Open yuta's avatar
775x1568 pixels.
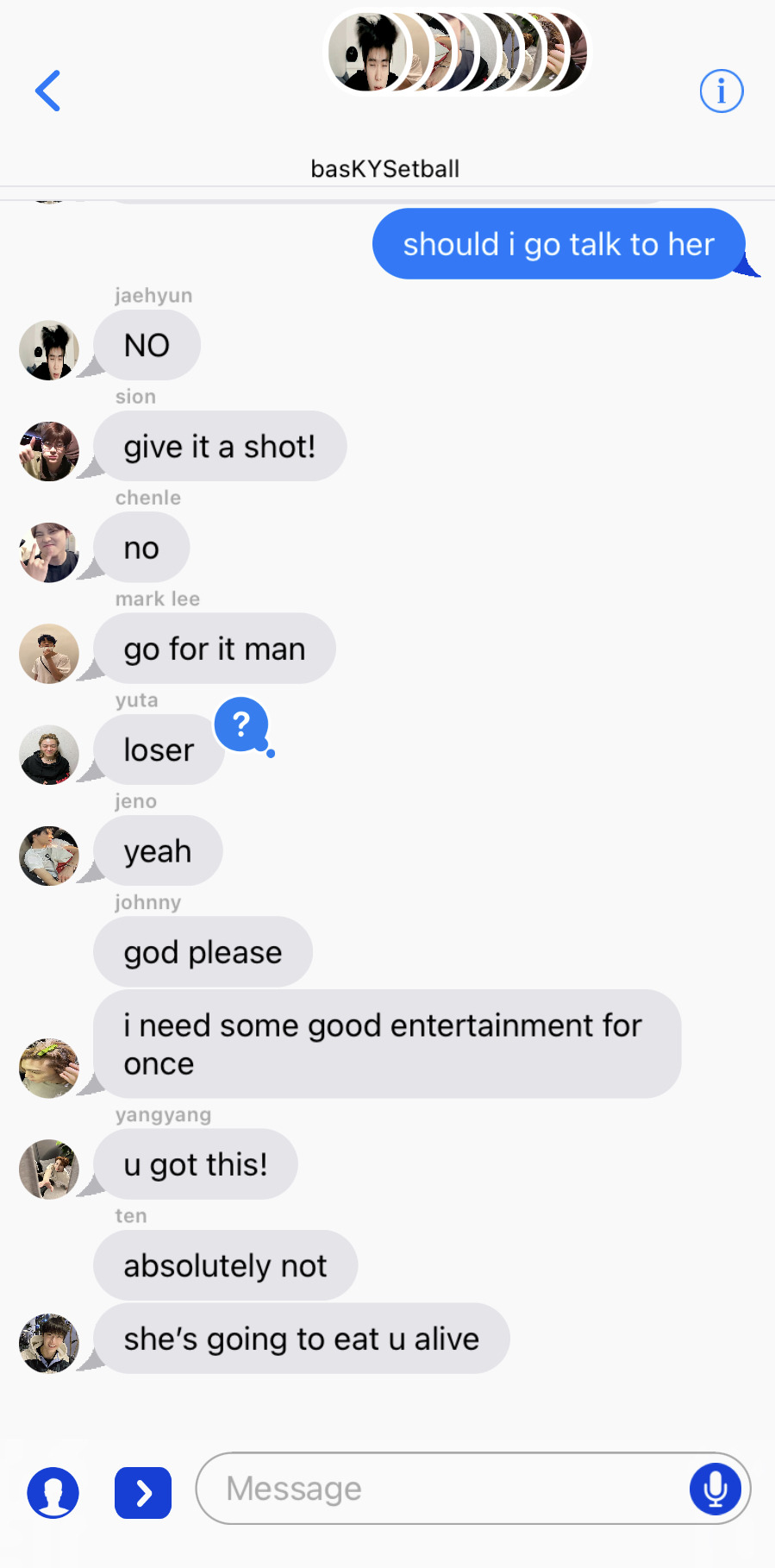[49, 755]
